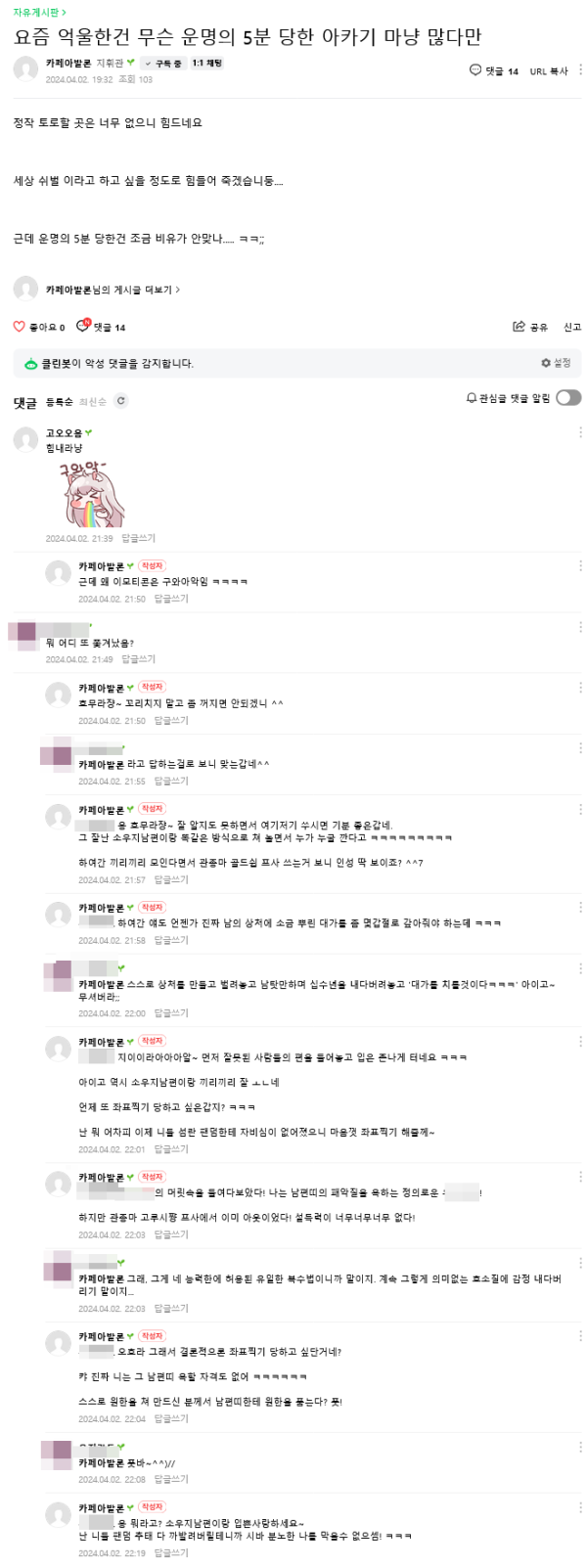
Task: Copy the post link with URL 복사
Action: click(x=548, y=71)
